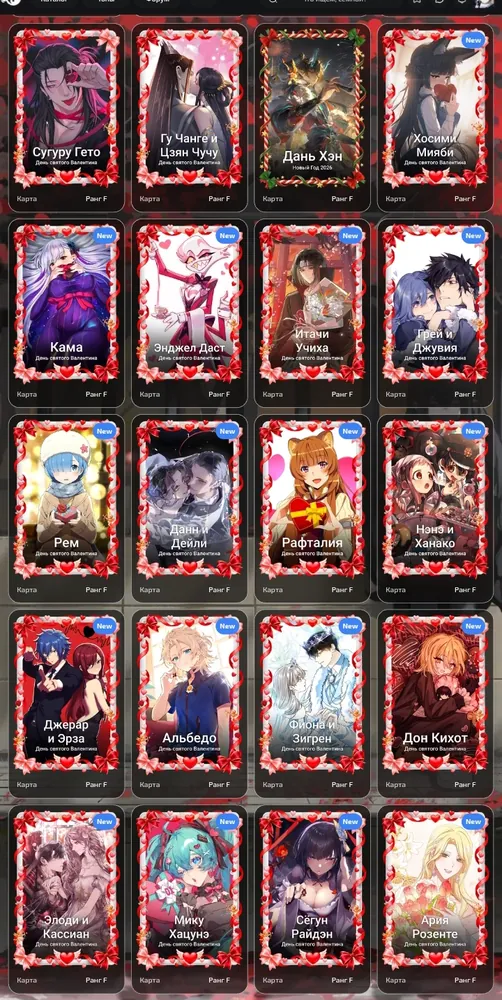The image size is (502, 1000).
Task: Open the Ария Розенте card
Action: (x=435, y=899)
